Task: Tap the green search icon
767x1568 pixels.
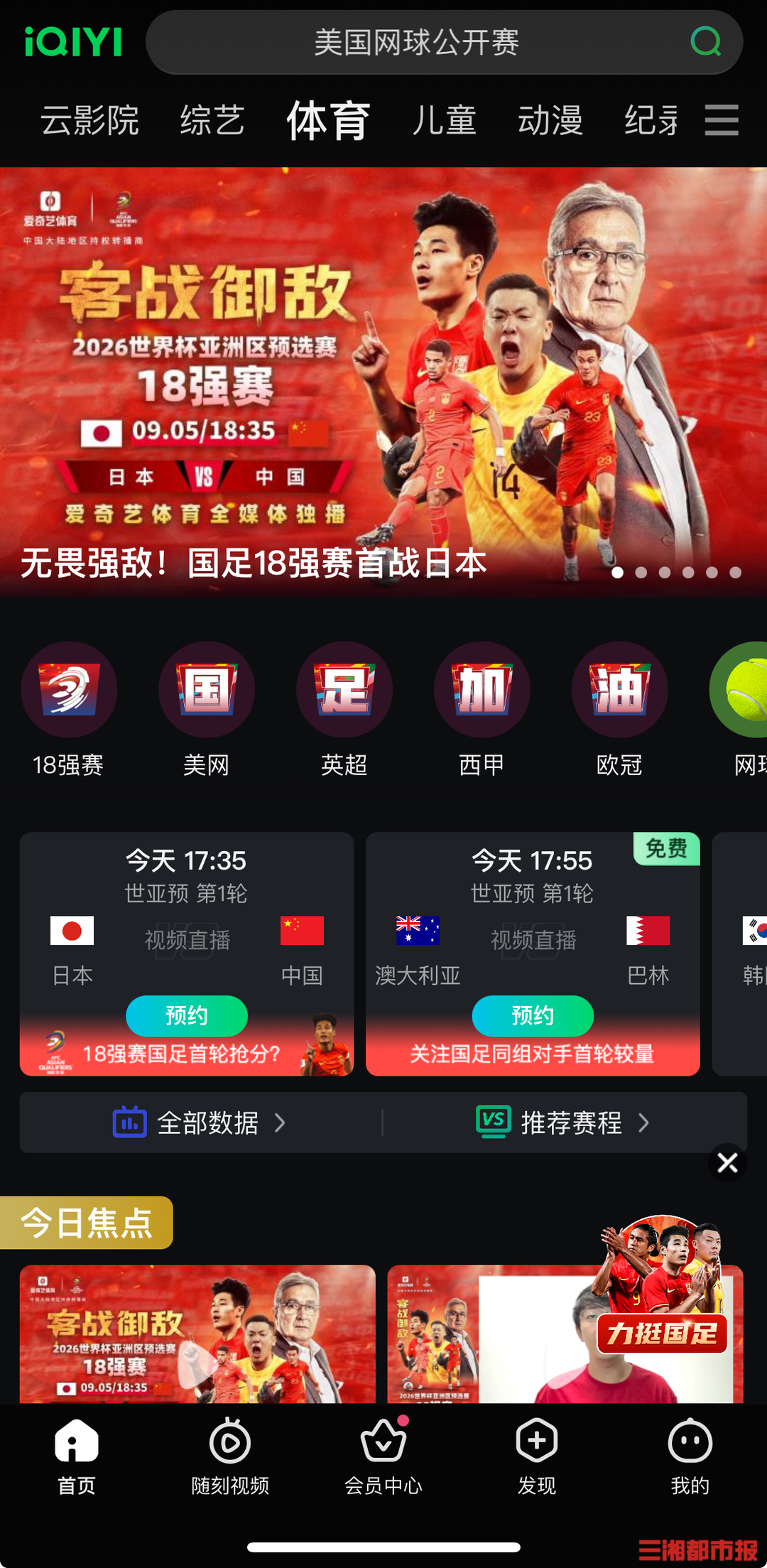Action: [705, 42]
